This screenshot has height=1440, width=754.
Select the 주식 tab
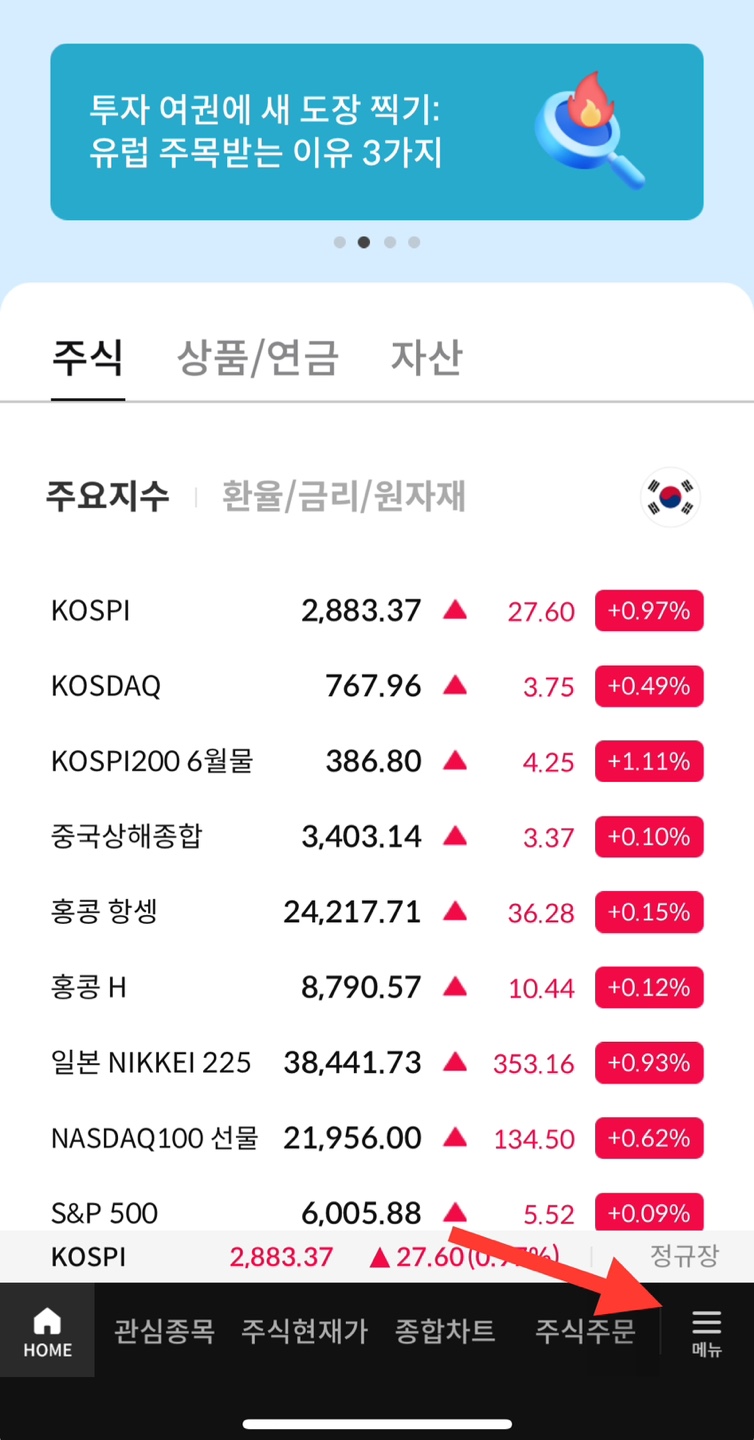(x=86, y=359)
